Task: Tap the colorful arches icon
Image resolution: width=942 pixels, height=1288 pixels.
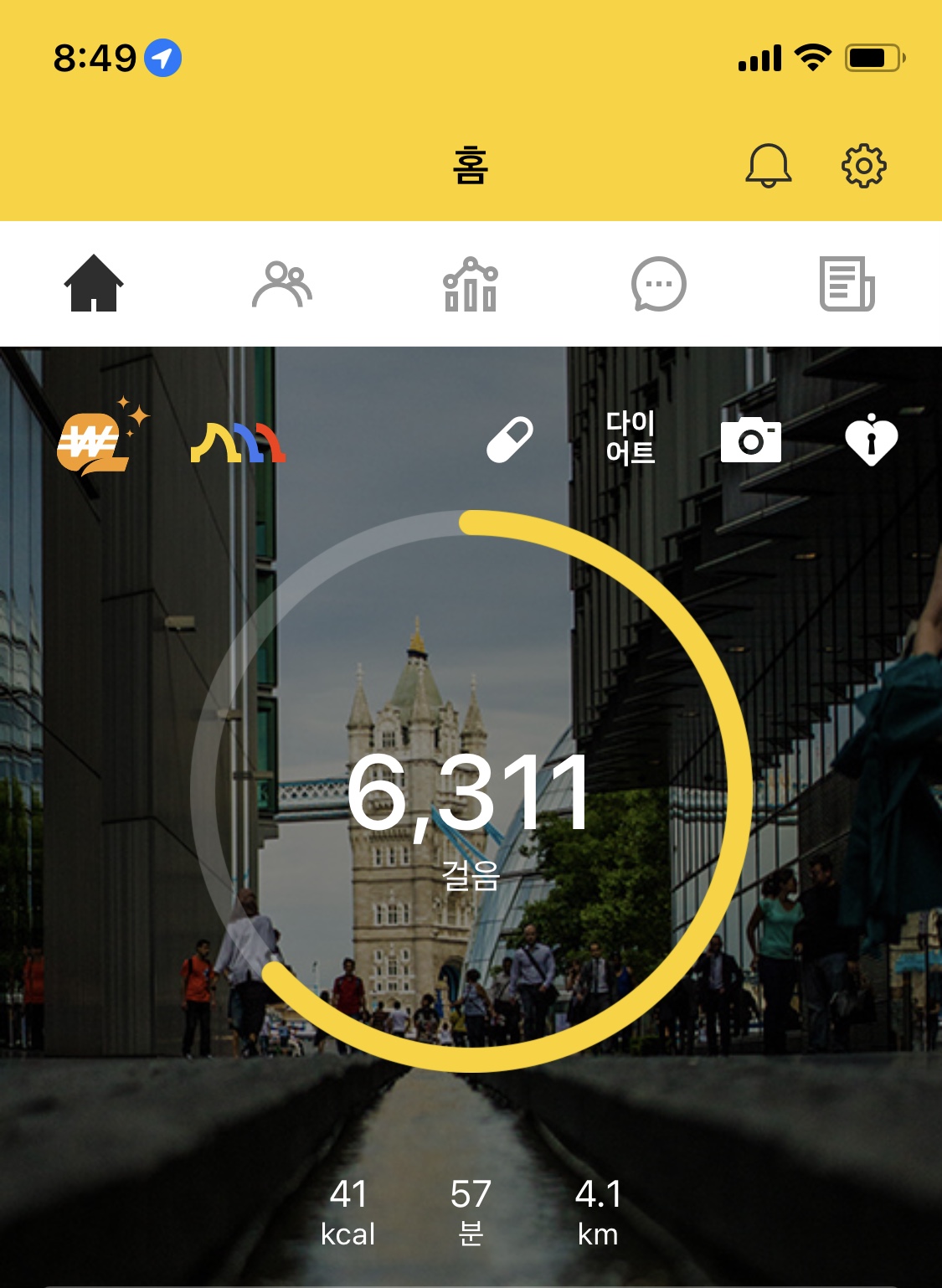Action: (x=238, y=442)
